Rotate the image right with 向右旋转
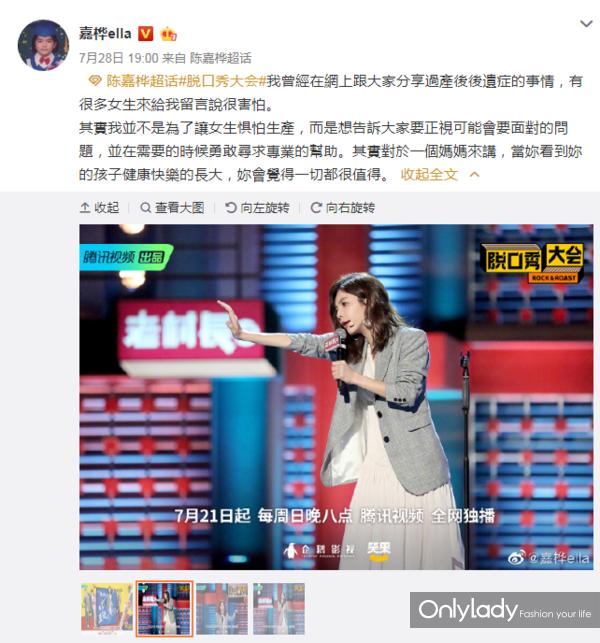The height and width of the screenshot is (643, 600). [x=343, y=208]
